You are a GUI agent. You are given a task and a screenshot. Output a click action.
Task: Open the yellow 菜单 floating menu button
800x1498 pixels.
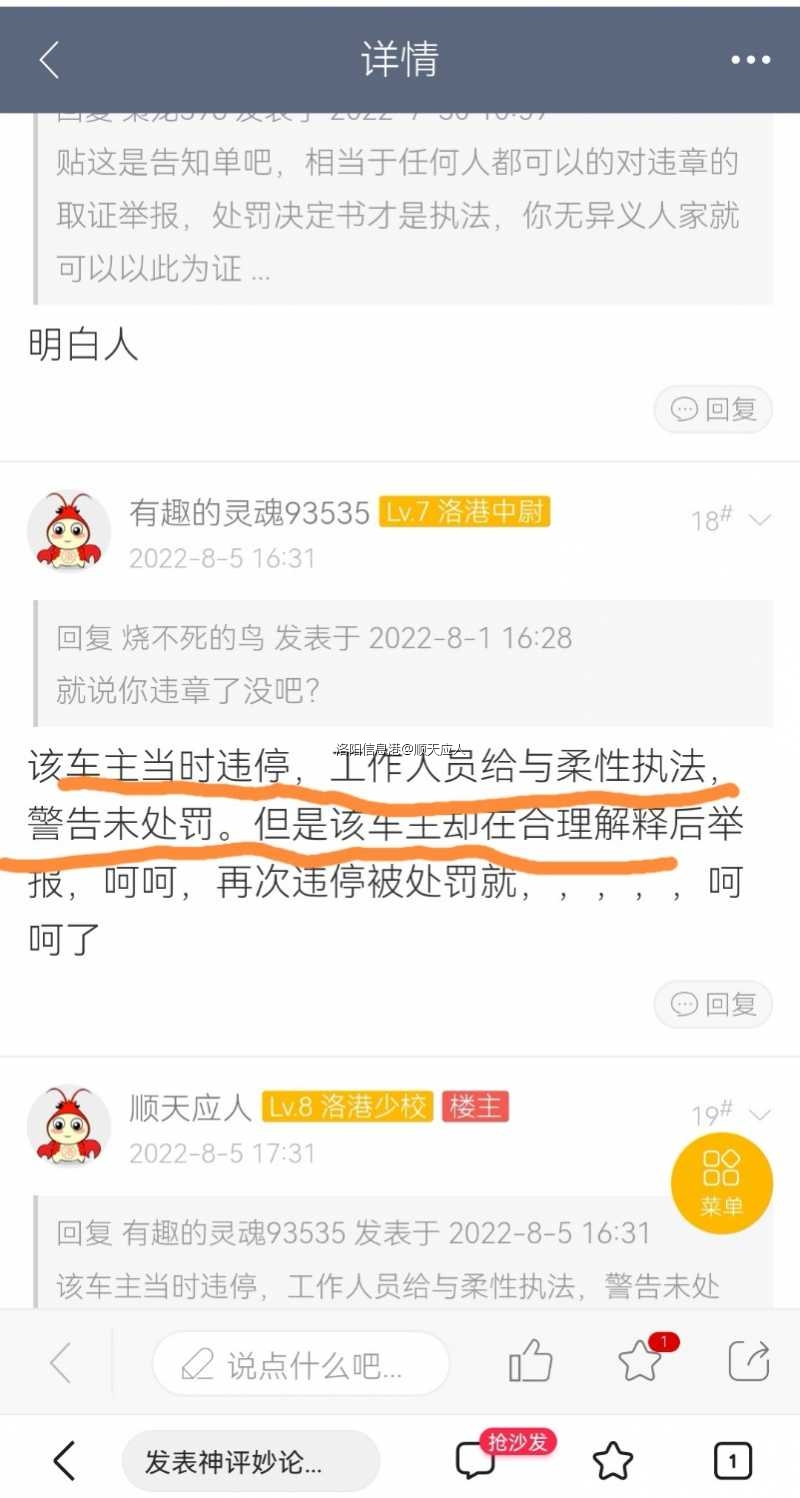pos(721,1181)
